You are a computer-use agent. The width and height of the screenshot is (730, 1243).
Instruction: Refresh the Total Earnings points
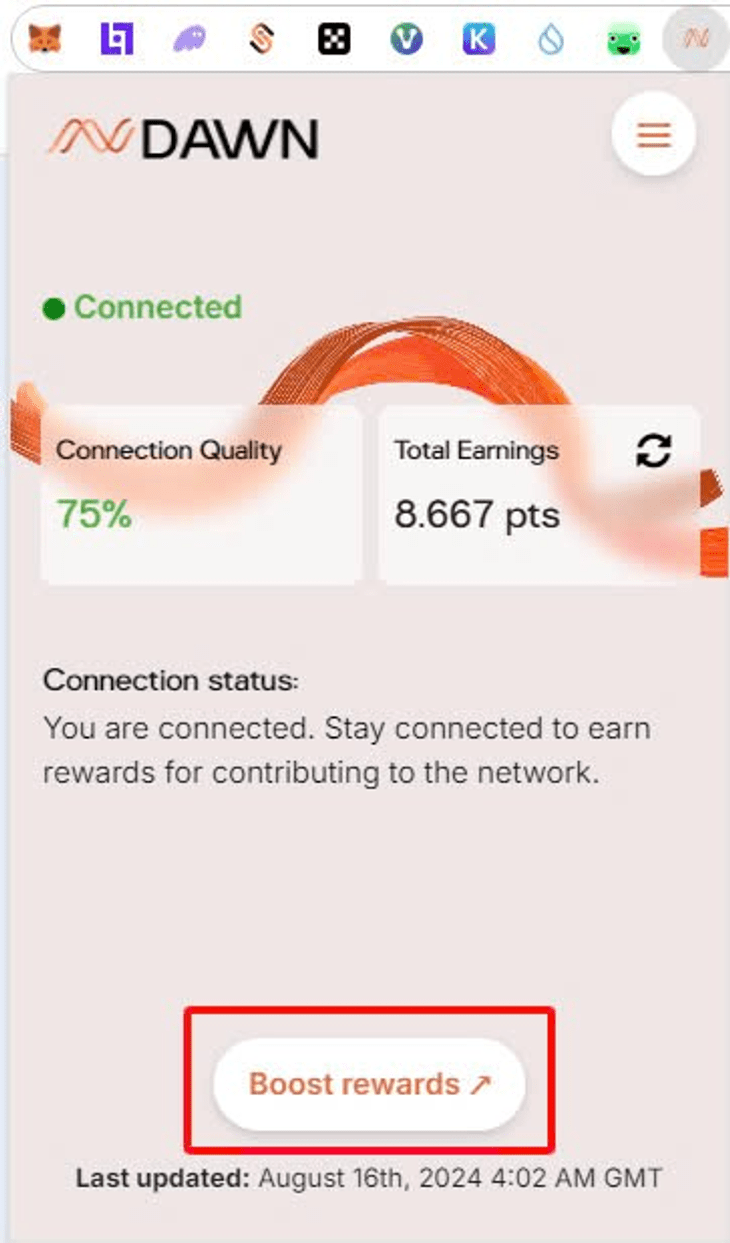pos(653,451)
